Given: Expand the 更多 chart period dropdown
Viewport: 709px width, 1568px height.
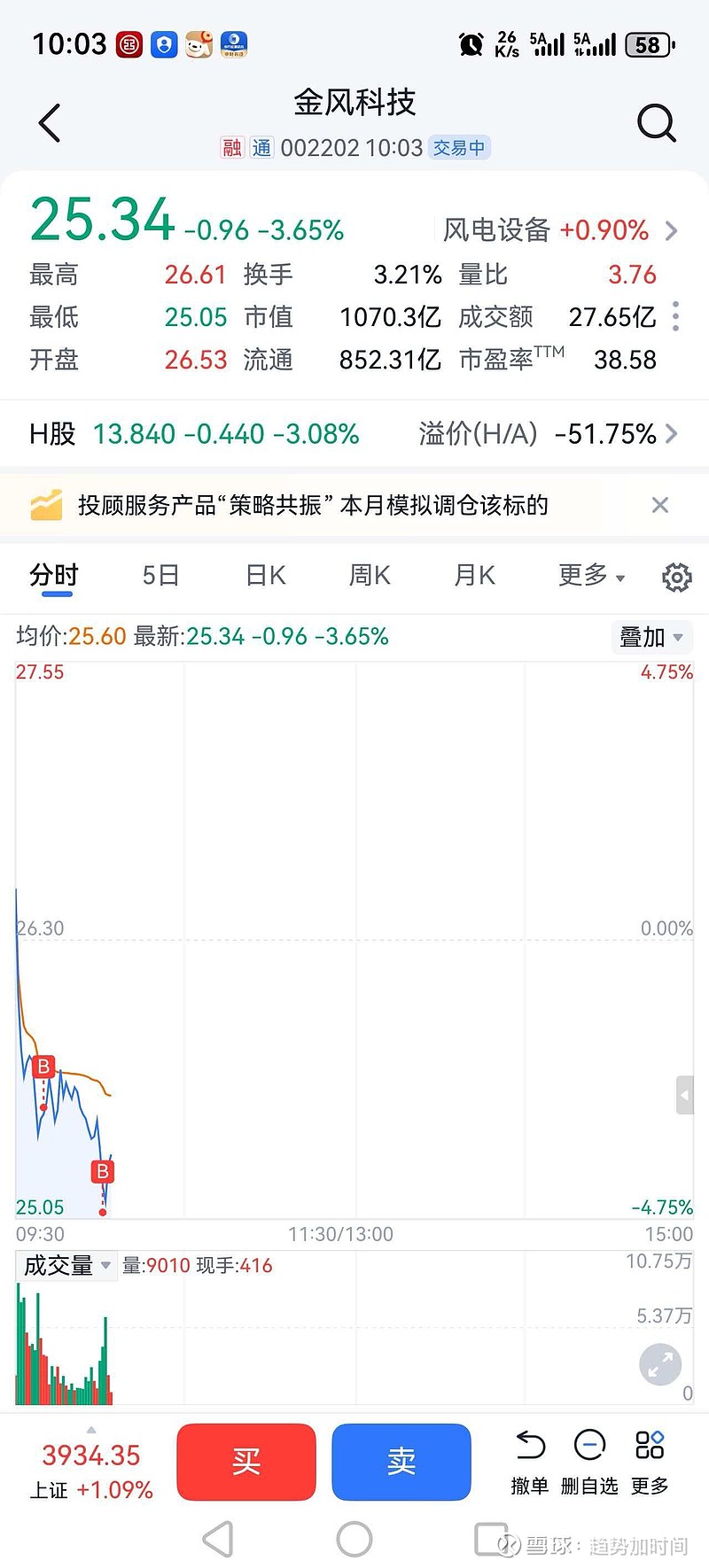Looking at the screenshot, I should (591, 576).
